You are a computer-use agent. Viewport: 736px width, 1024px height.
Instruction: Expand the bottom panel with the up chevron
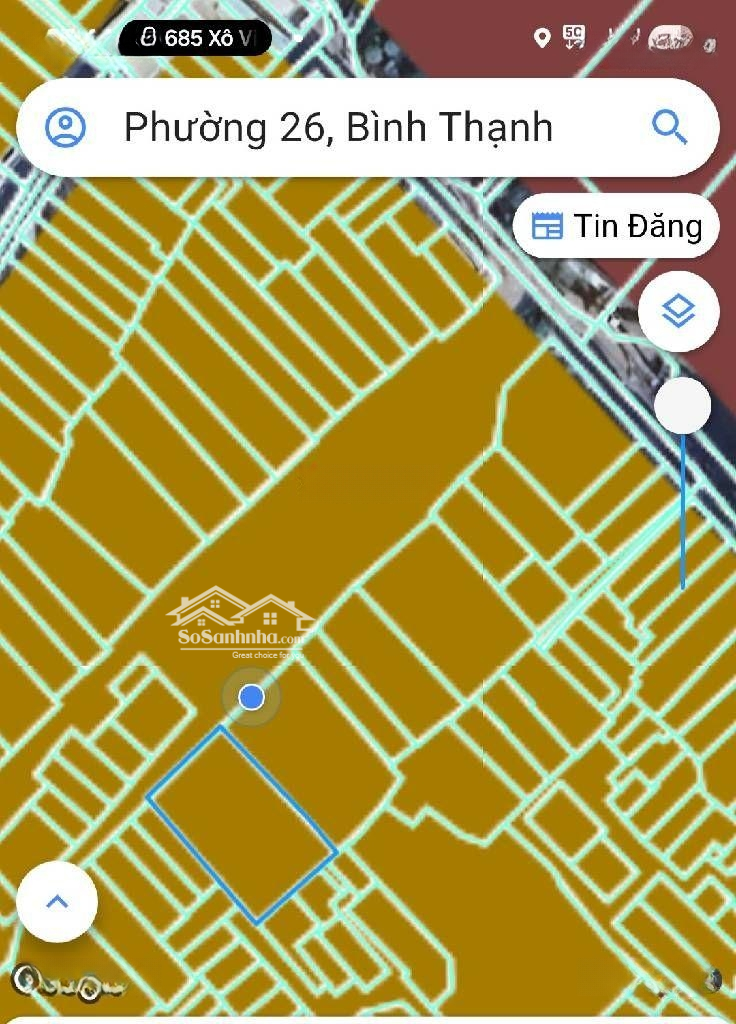pyautogui.click(x=57, y=902)
